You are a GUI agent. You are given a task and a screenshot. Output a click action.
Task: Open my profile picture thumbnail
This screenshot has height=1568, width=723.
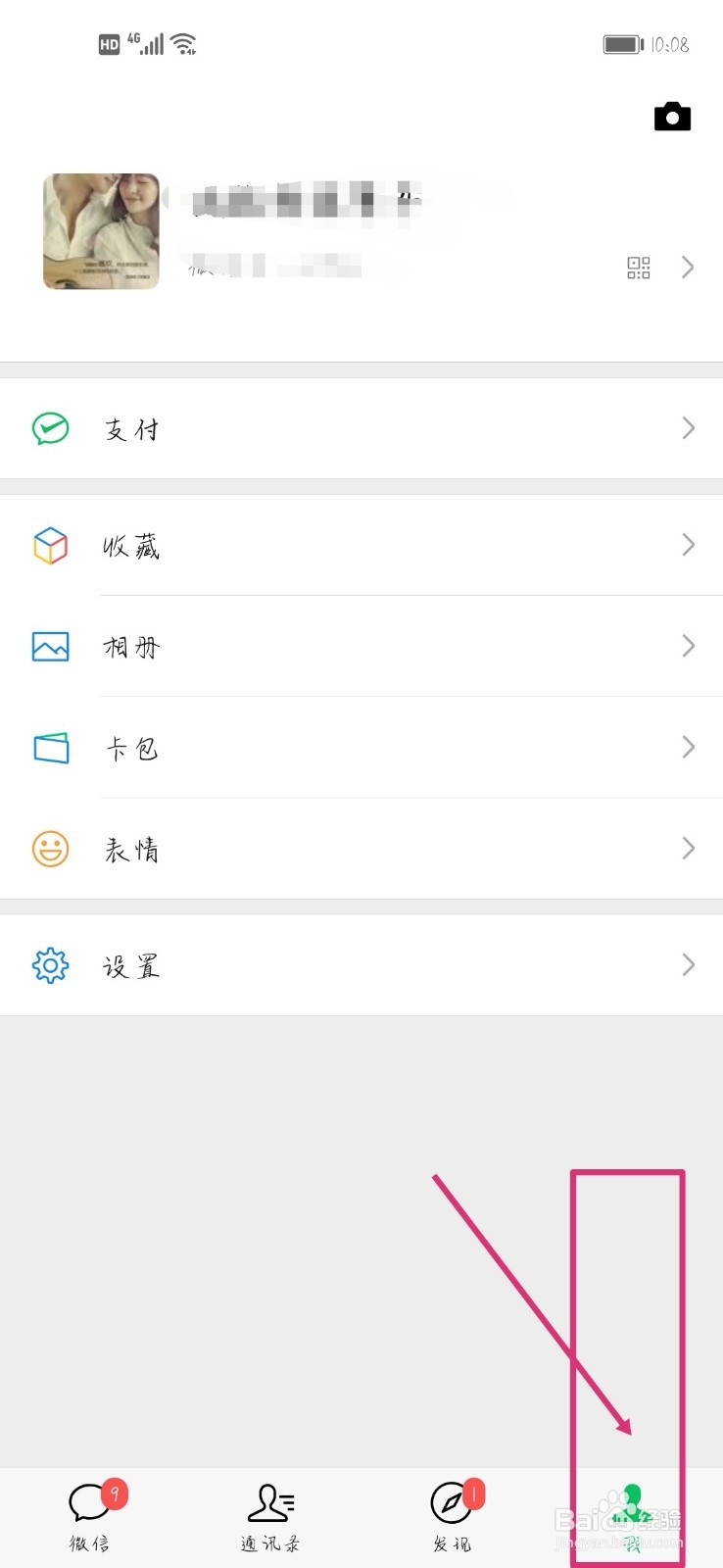(x=100, y=231)
